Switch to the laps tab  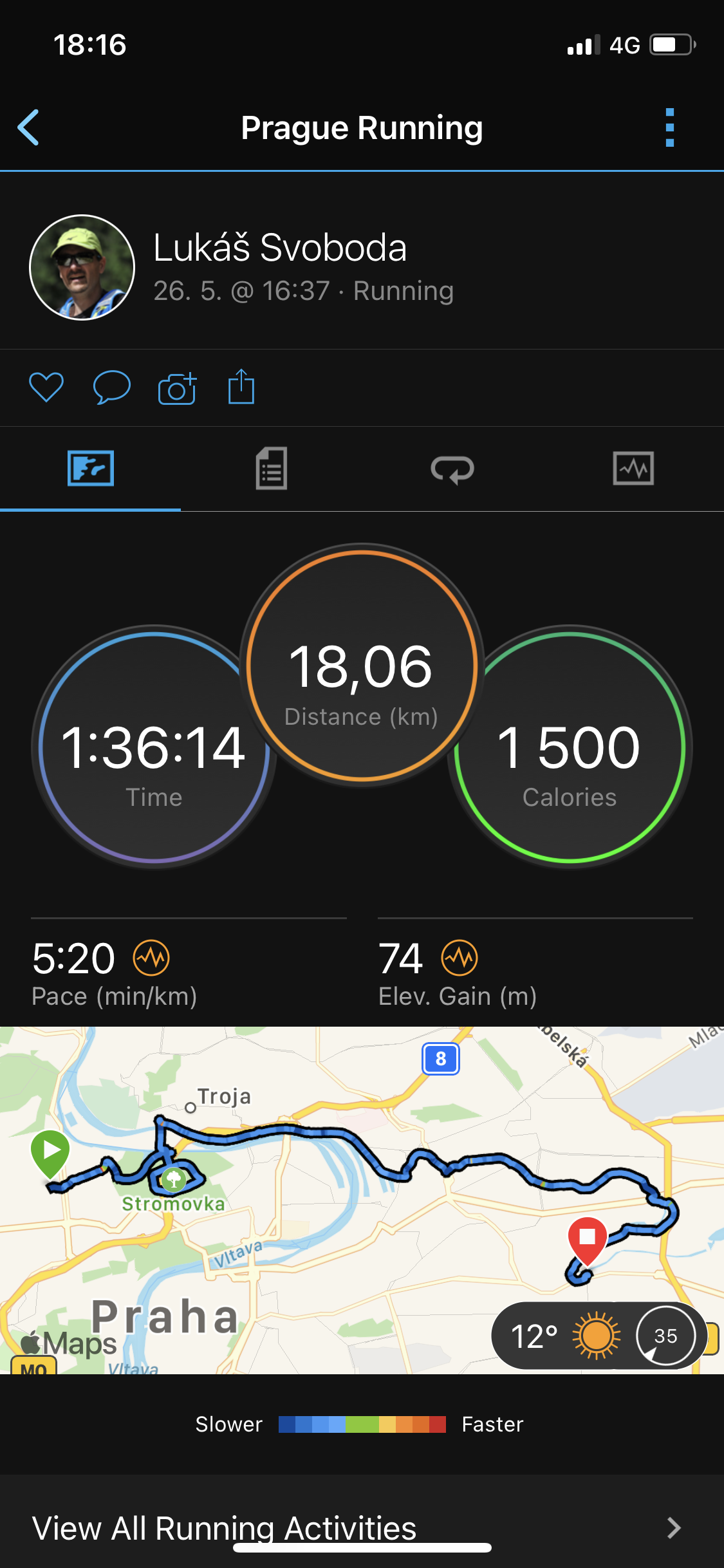(x=452, y=469)
